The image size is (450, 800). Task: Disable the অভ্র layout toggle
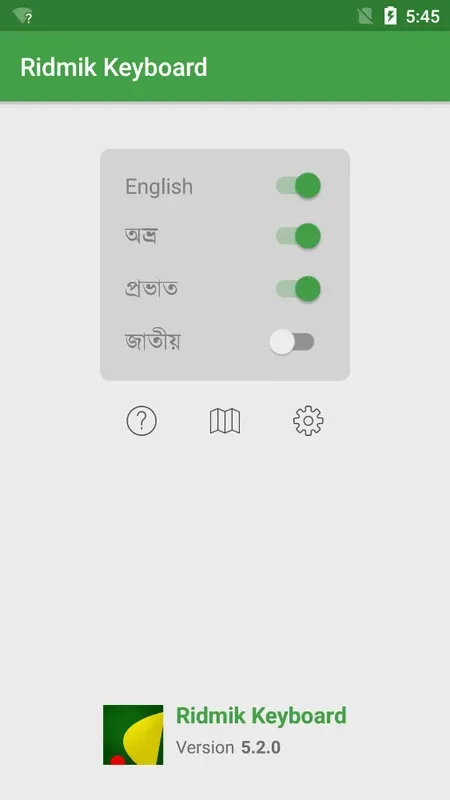click(298, 236)
